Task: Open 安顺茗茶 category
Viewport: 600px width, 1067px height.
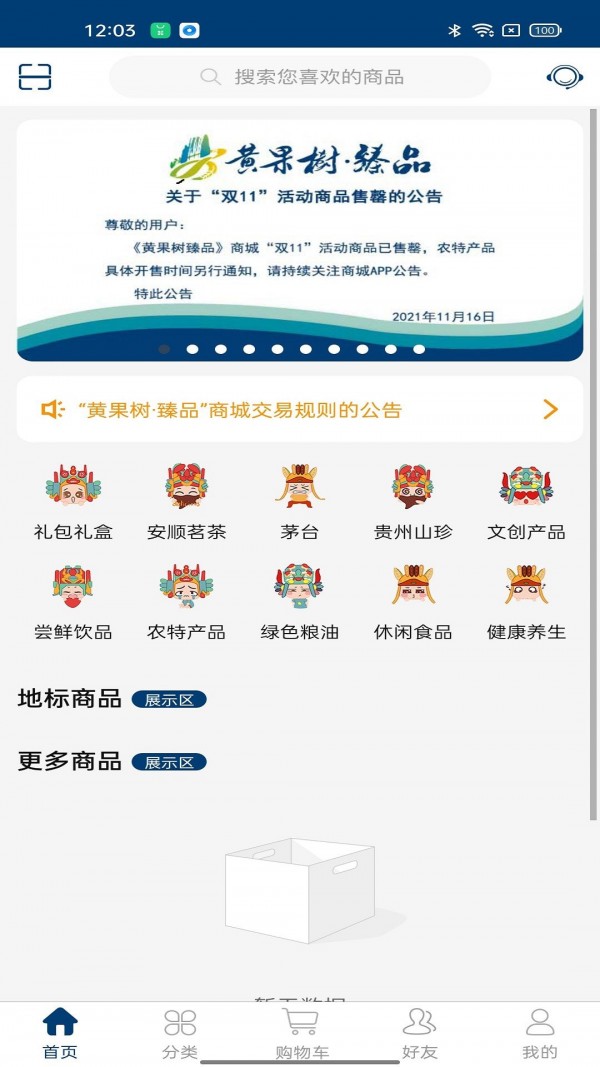Action: [187, 502]
